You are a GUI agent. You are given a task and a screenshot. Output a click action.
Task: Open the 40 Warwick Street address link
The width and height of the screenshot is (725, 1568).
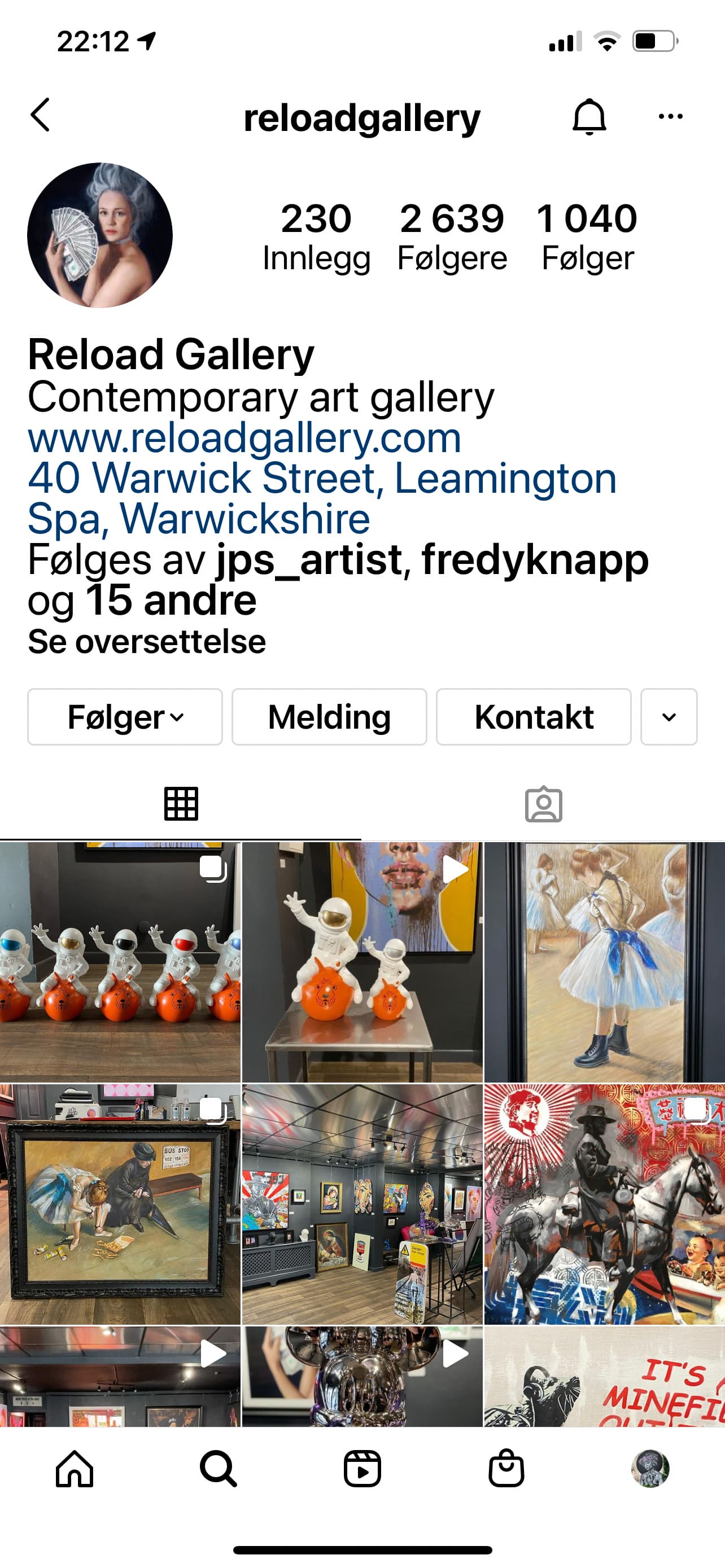tap(322, 498)
